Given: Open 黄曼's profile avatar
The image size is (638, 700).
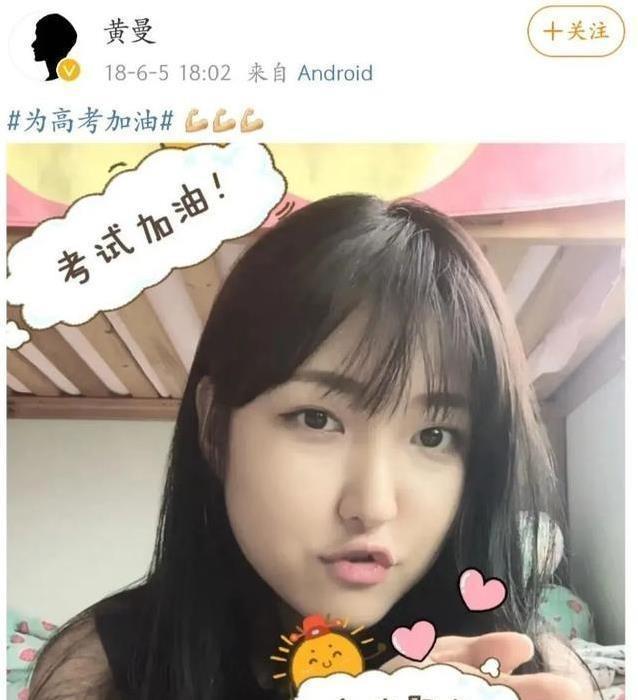Looking at the screenshot, I should point(46,46).
